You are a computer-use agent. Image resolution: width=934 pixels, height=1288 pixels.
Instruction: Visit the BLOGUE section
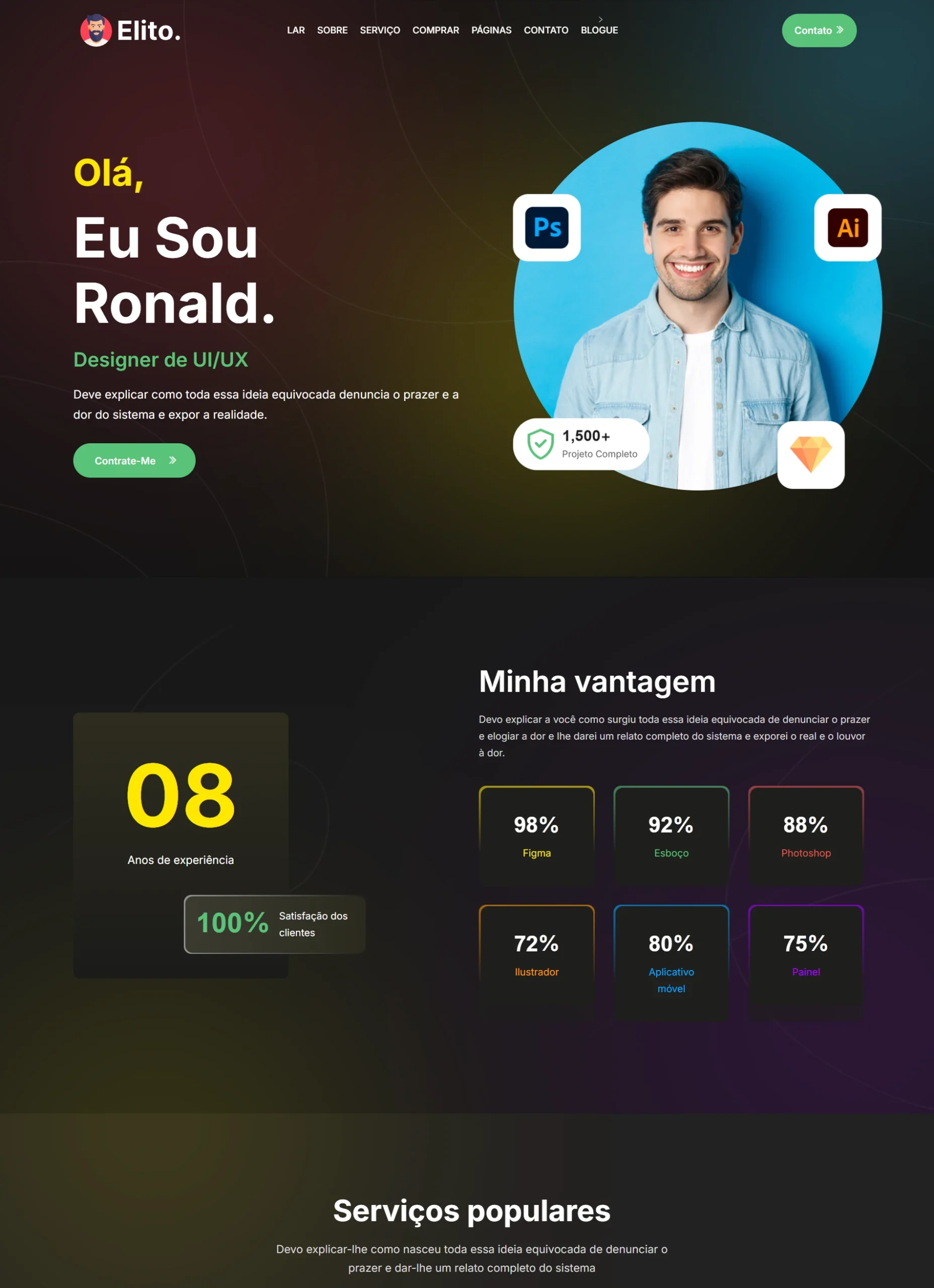[599, 30]
